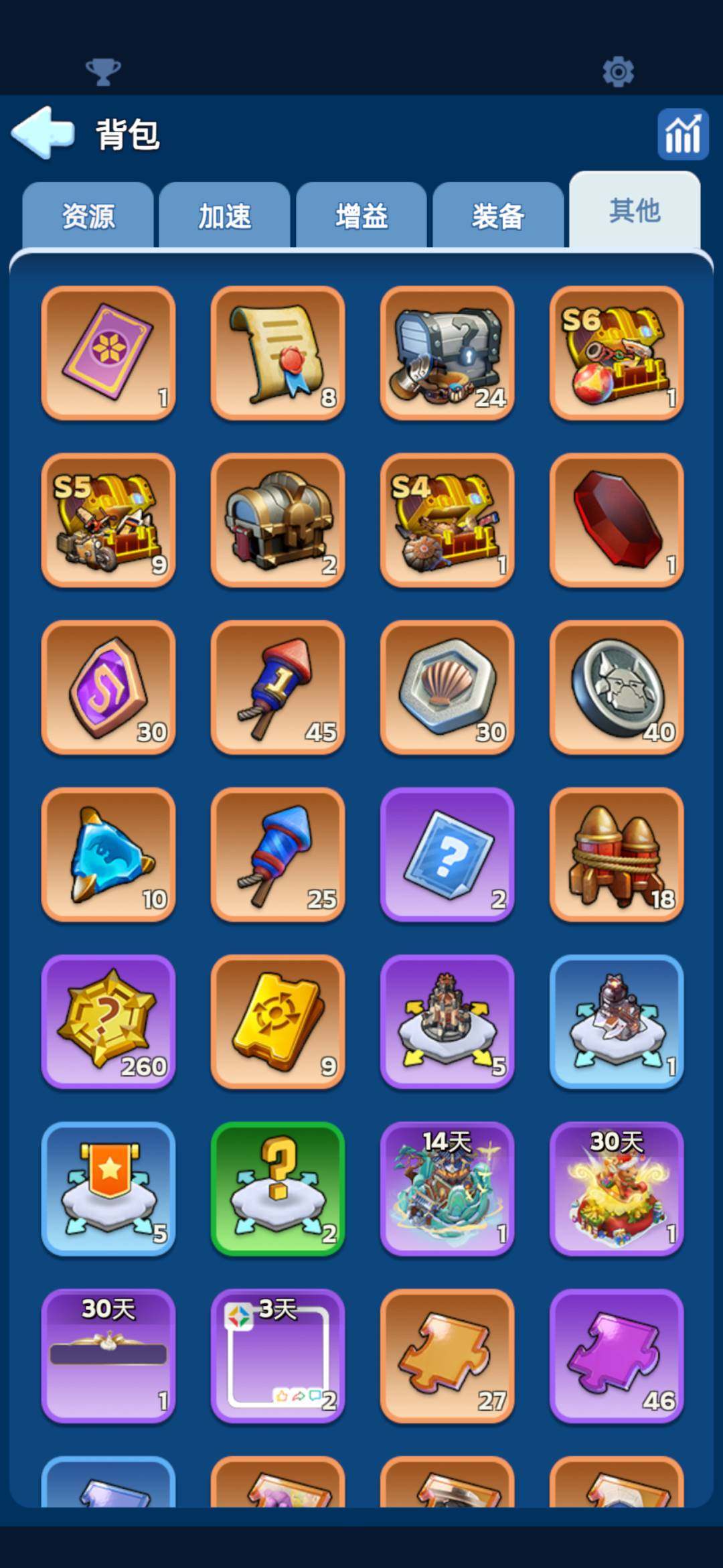The height and width of the screenshot is (1568, 723).
Task: Open the settings gear
Action: click(x=618, y=71)
